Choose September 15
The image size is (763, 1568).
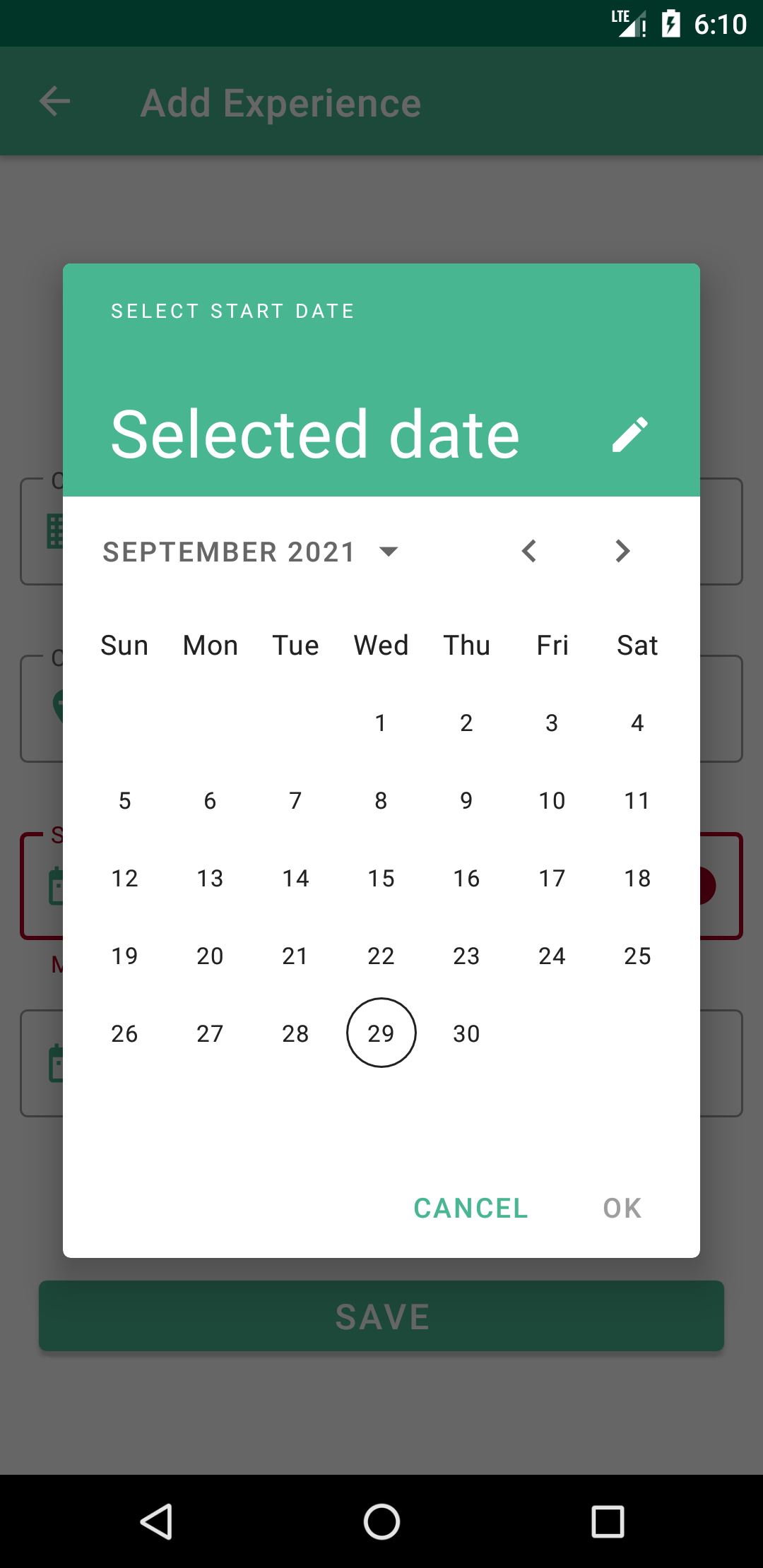(x=381, y=878)
